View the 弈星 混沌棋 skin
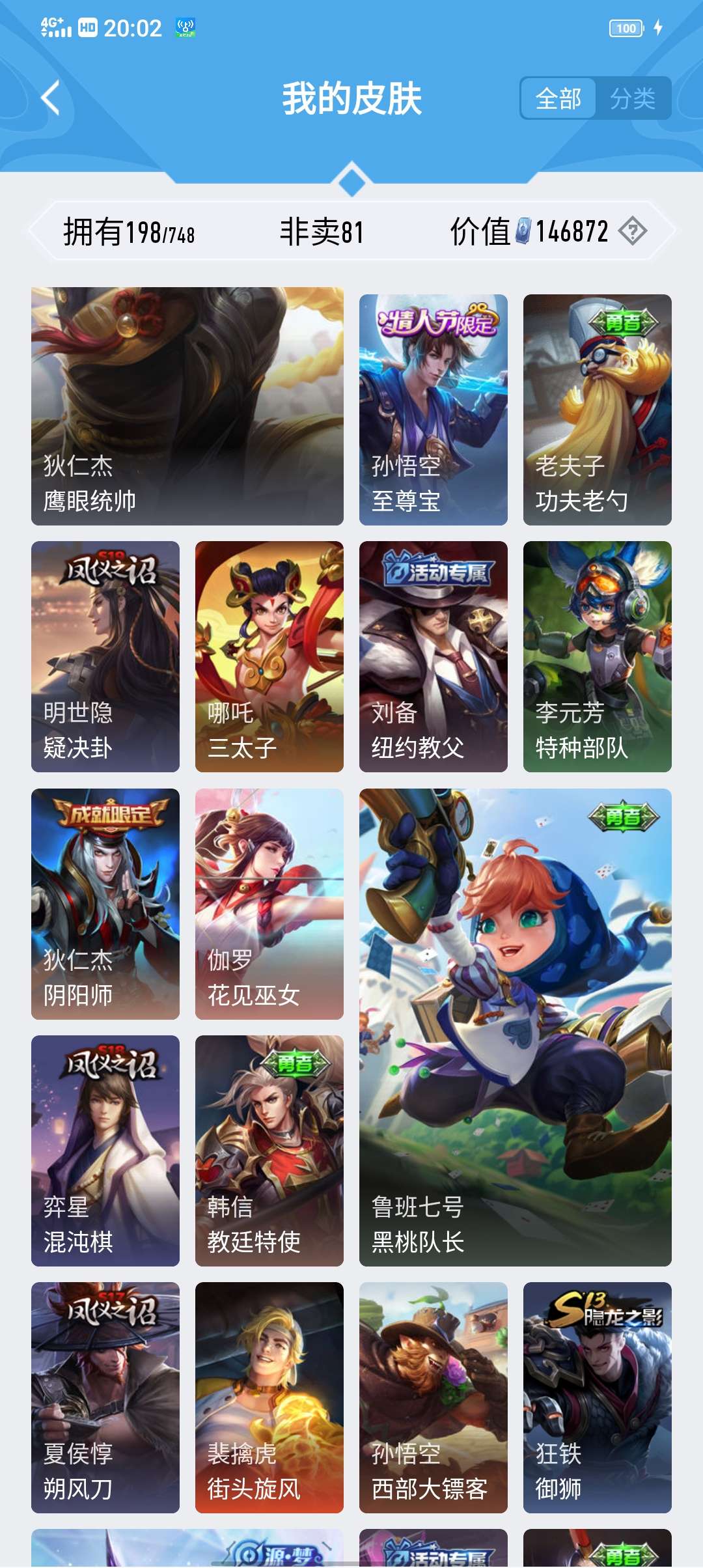Screen dimensions: 703x1568 tap(105, 1151)
